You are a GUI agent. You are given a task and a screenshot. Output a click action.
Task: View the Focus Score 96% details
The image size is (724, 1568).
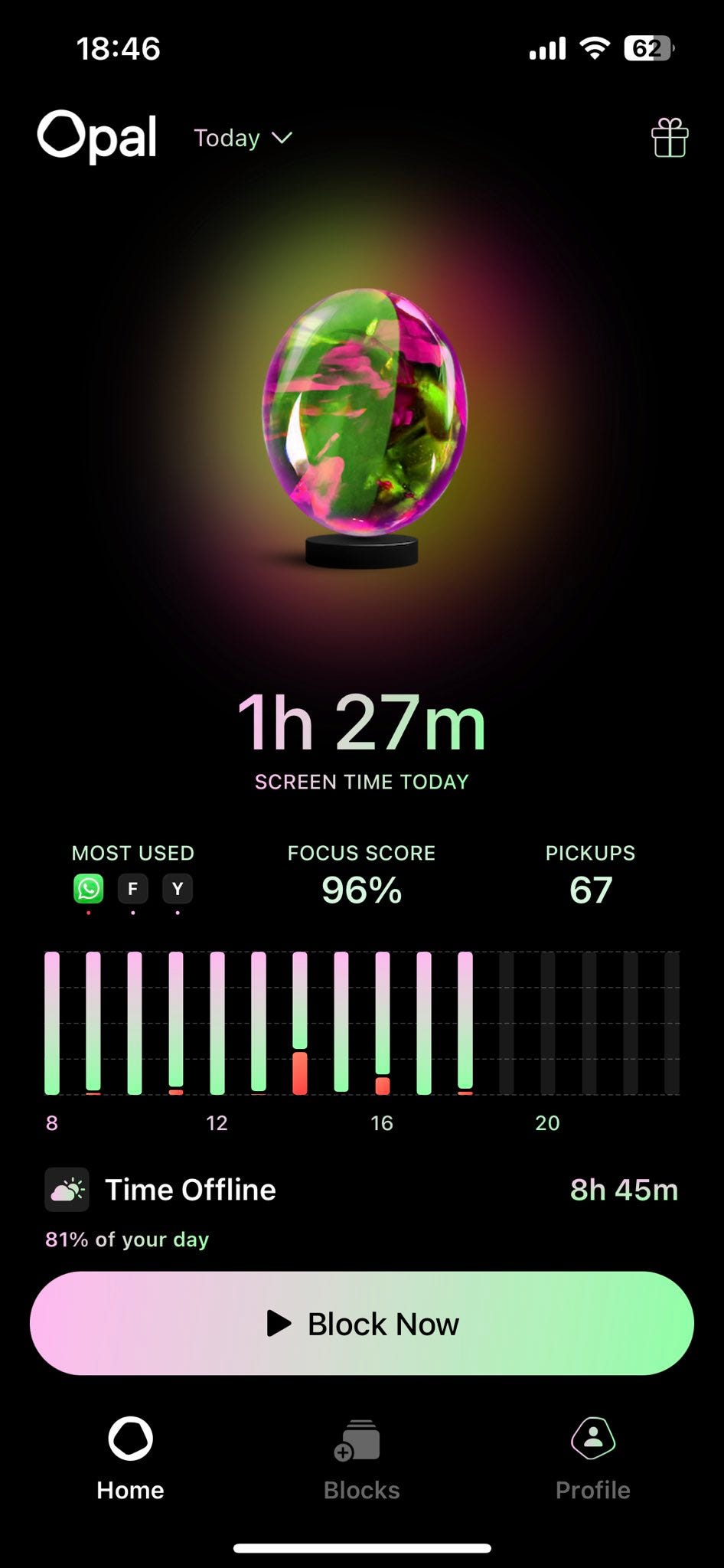(x=361, y=877)
